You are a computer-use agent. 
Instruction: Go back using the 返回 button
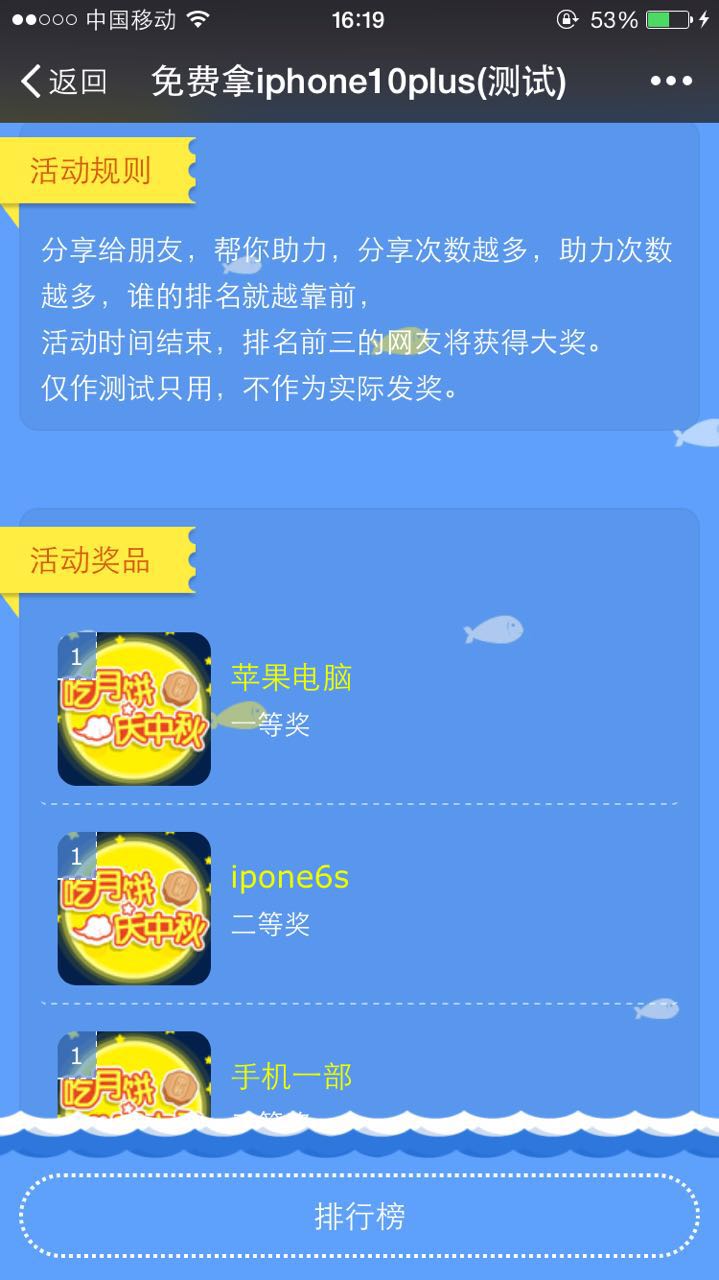(64, 81)
